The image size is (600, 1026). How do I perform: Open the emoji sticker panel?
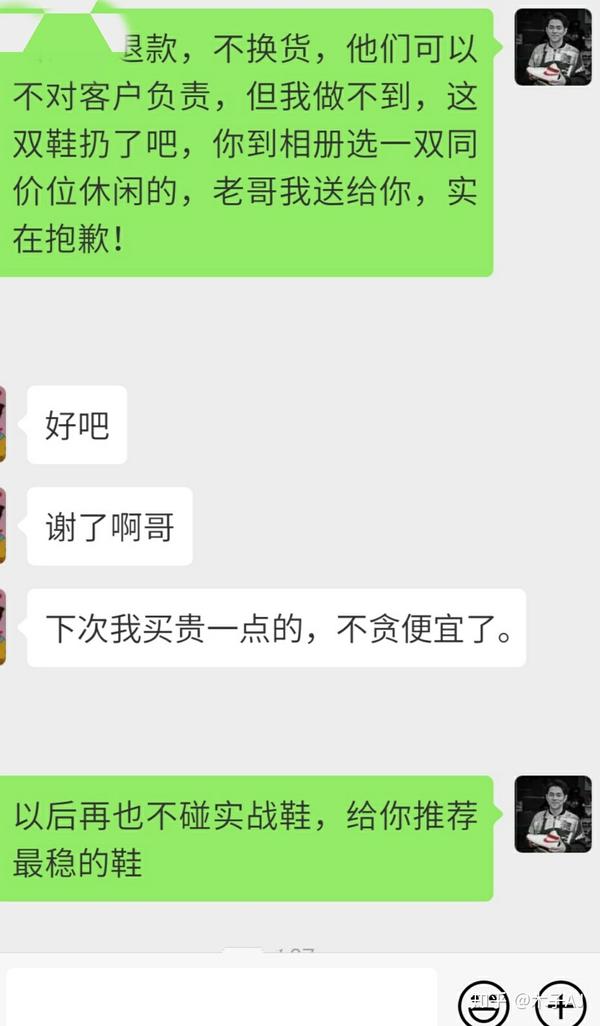pyautogui.click(x=484, y=1003)
